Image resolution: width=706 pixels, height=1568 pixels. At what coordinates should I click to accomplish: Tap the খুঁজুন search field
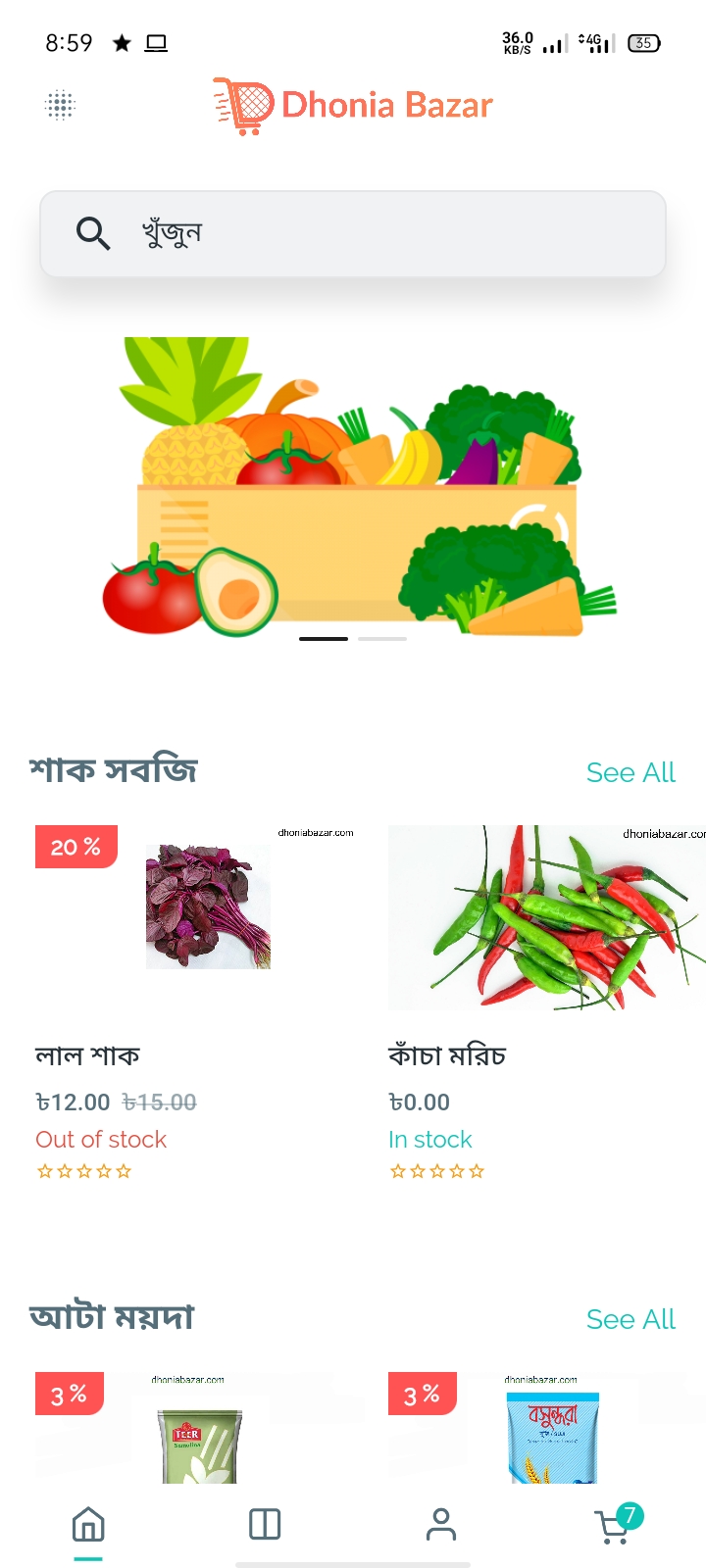tap(353, 233)
